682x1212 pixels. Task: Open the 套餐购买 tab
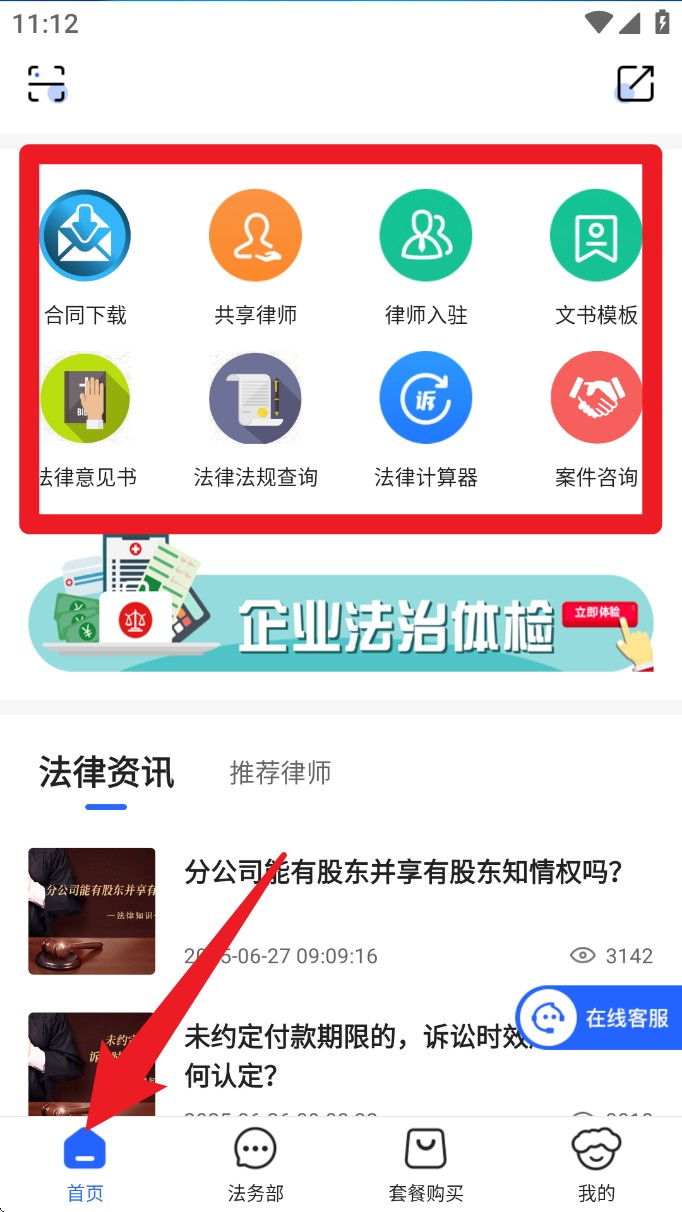[426, 1165]
